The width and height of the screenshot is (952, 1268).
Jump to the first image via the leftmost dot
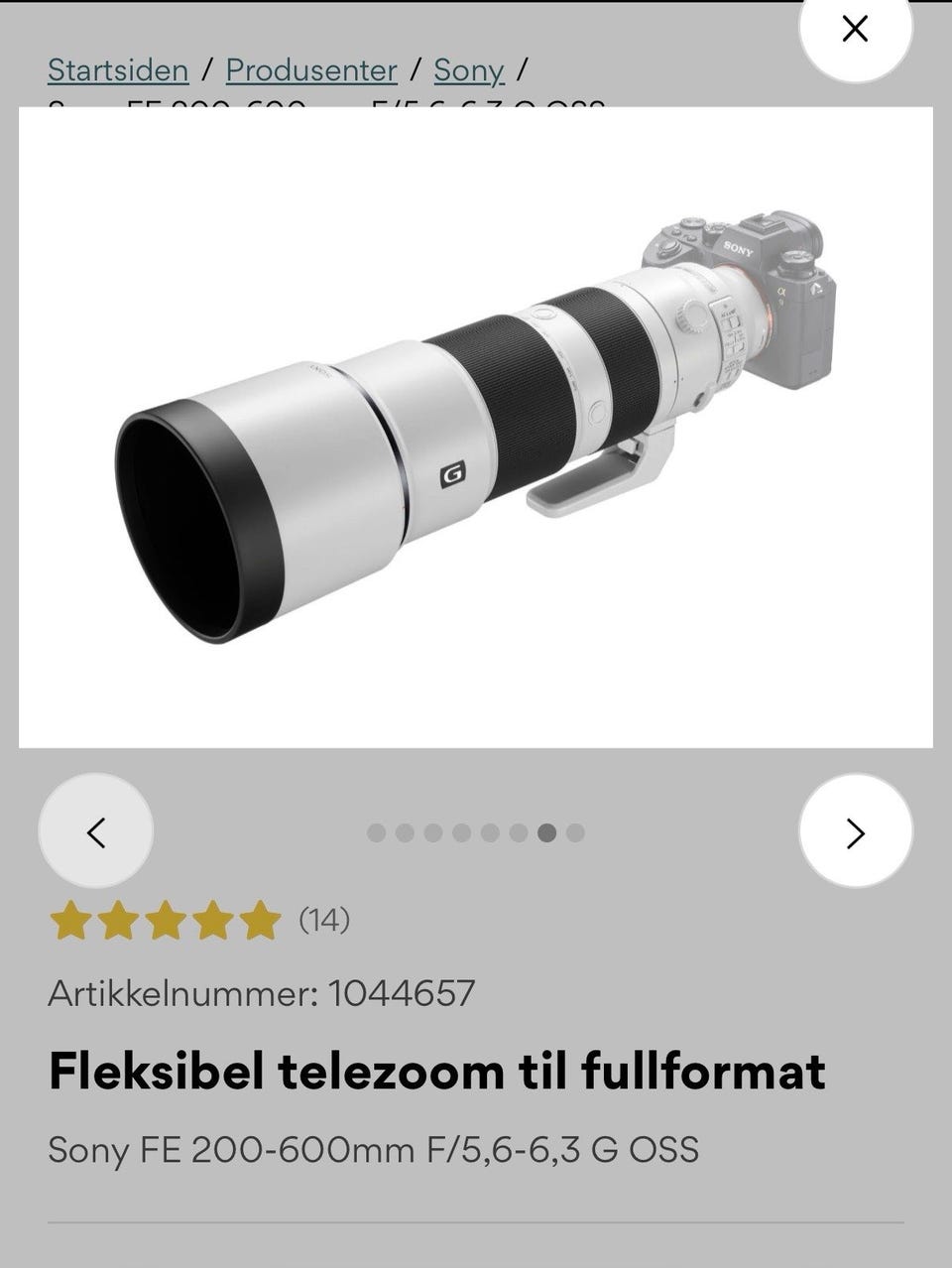[x=376, y=833]
